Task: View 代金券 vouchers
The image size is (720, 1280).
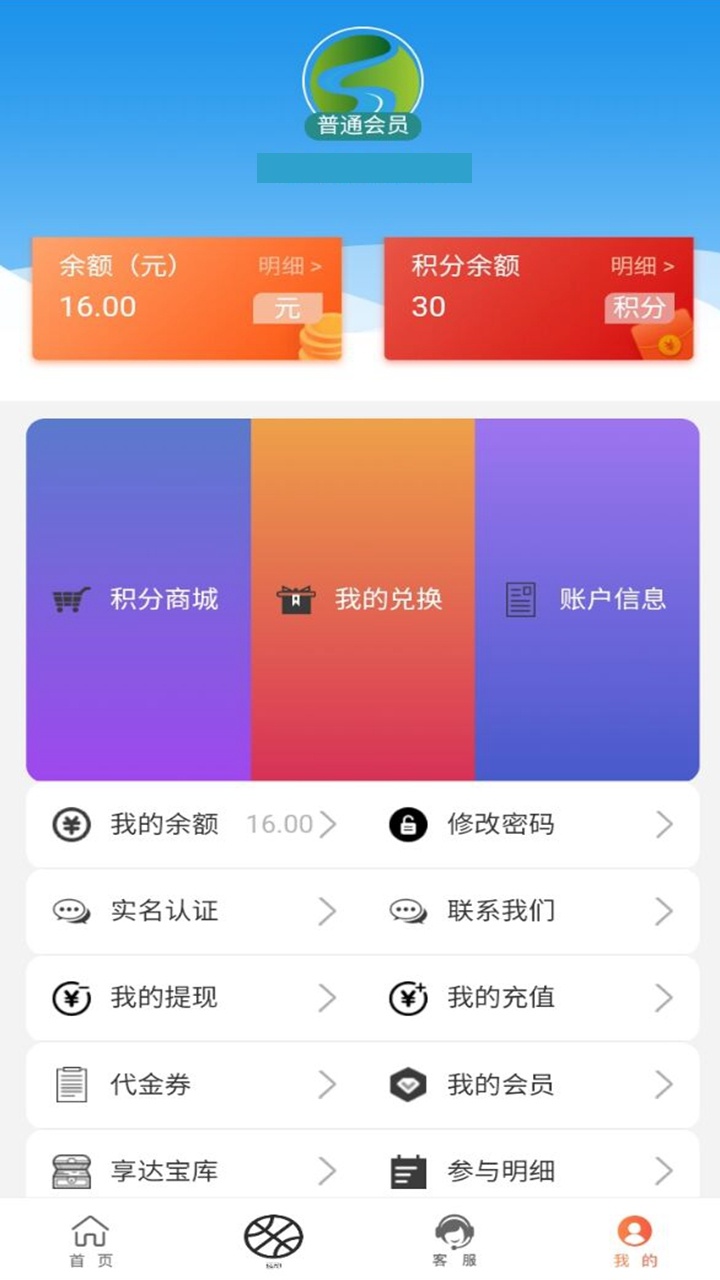Action: tap(194, 1085)
